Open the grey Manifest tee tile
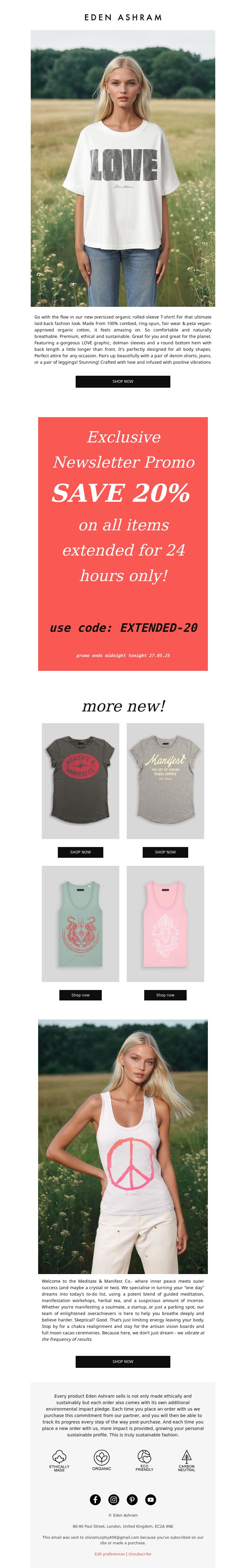This screenshot has height=1568, width=246. (x=165, y=780)
